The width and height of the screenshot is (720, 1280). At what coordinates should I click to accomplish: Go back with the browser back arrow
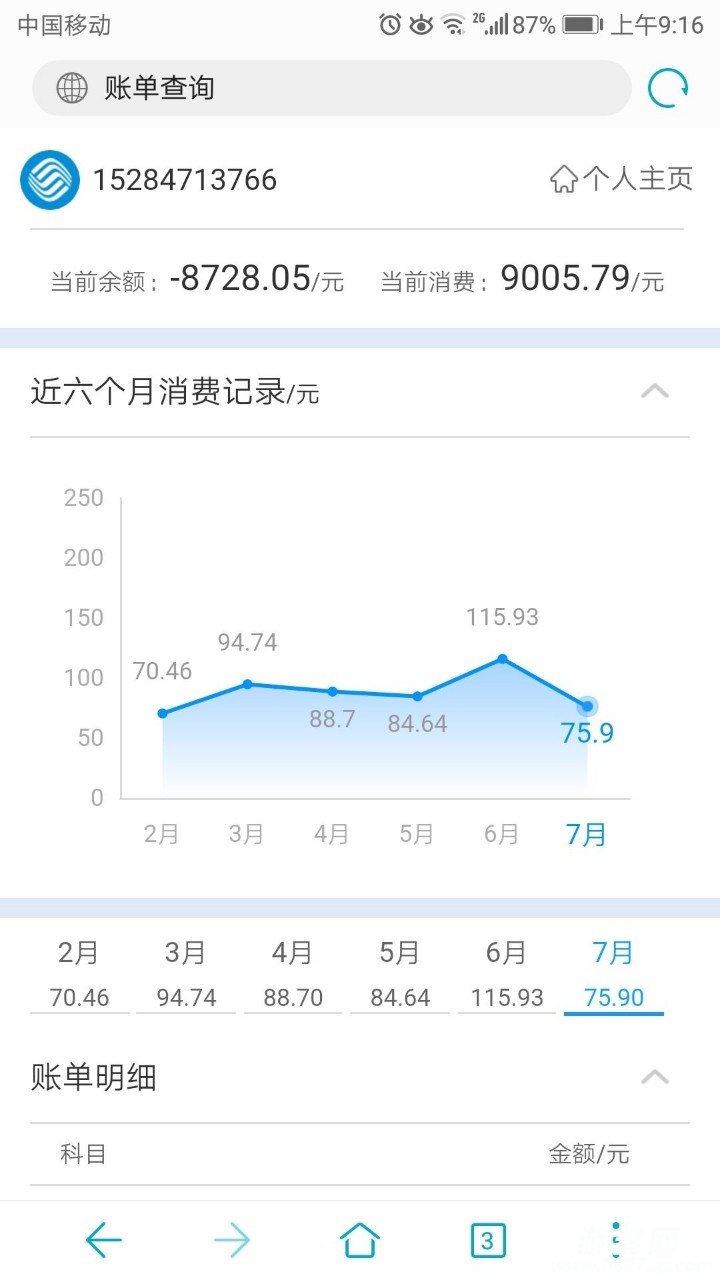click(x=103, y=1241)
